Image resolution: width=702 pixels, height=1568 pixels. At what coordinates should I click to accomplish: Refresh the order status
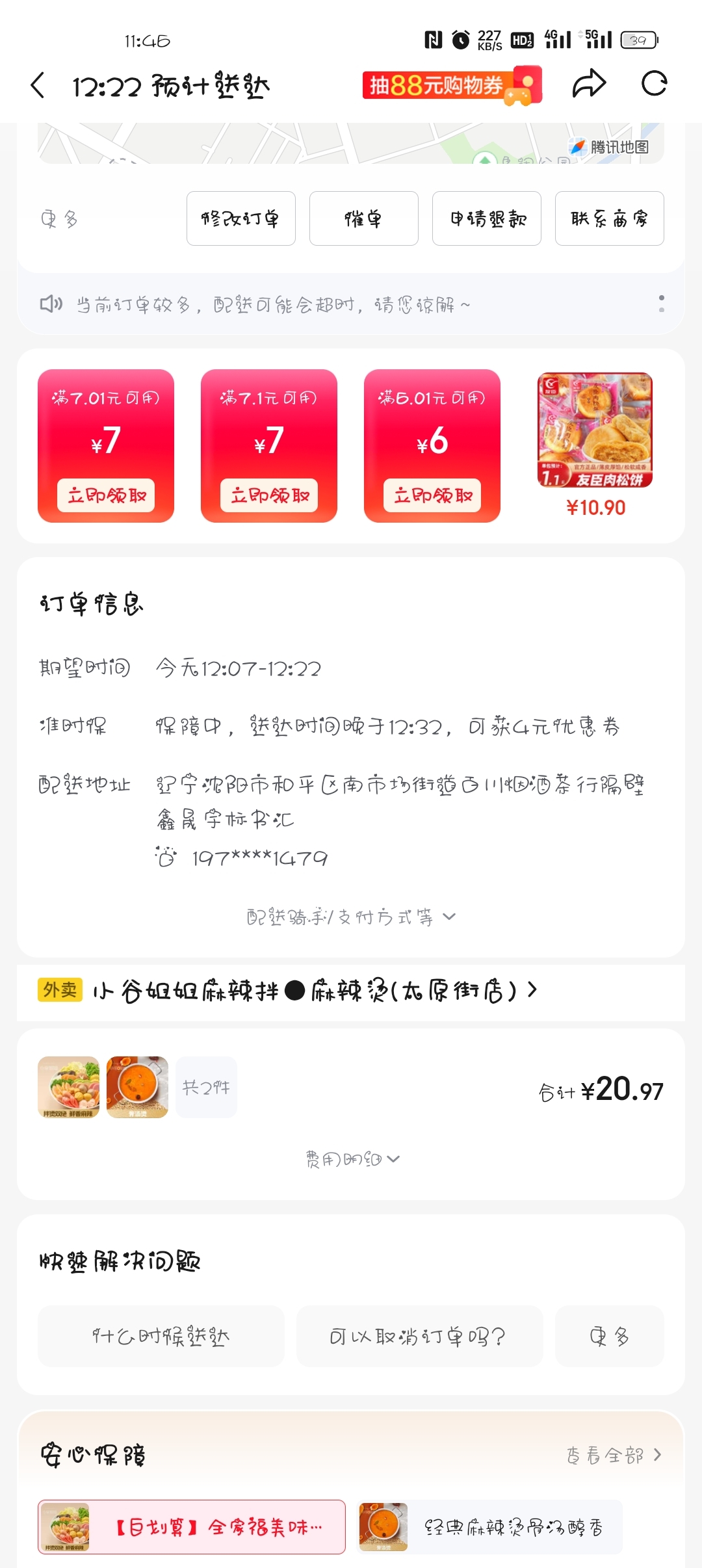[x=654, y=84]
